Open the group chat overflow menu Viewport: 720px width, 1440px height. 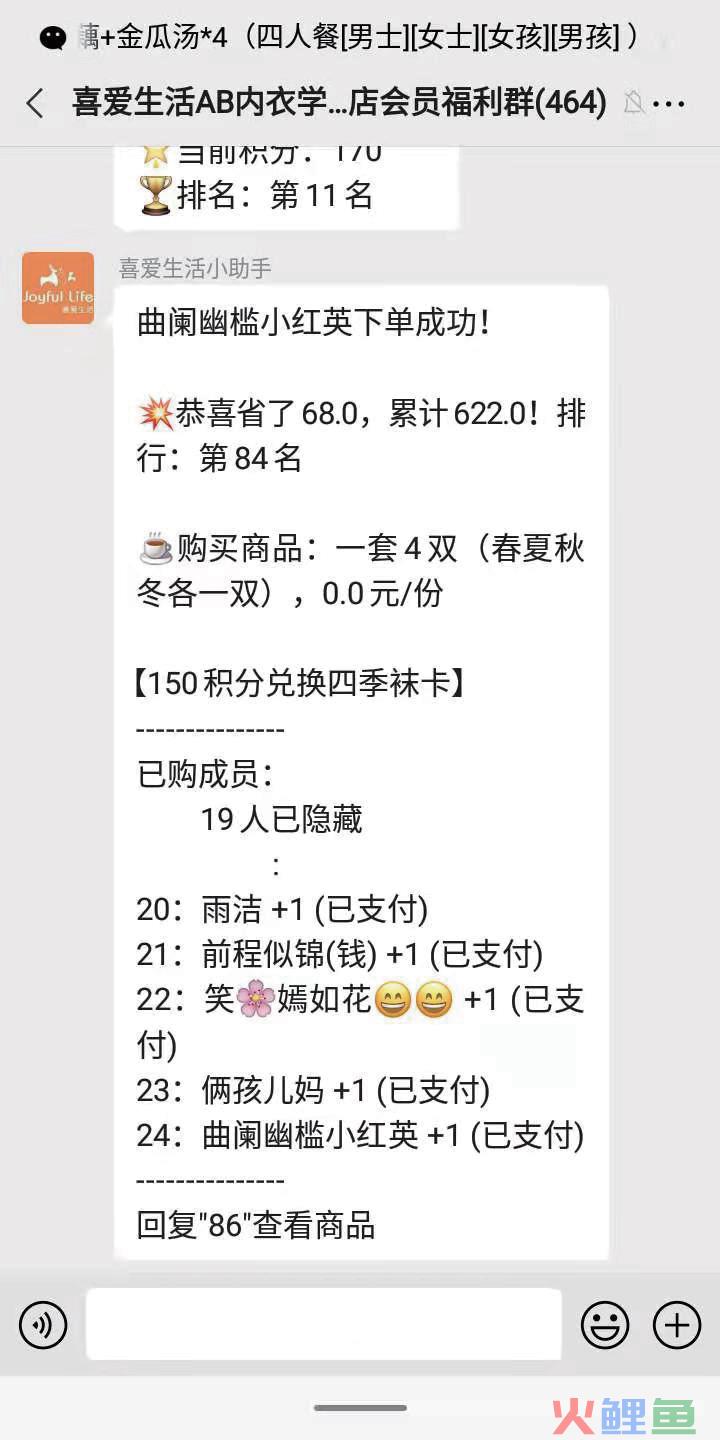[669, 103]
